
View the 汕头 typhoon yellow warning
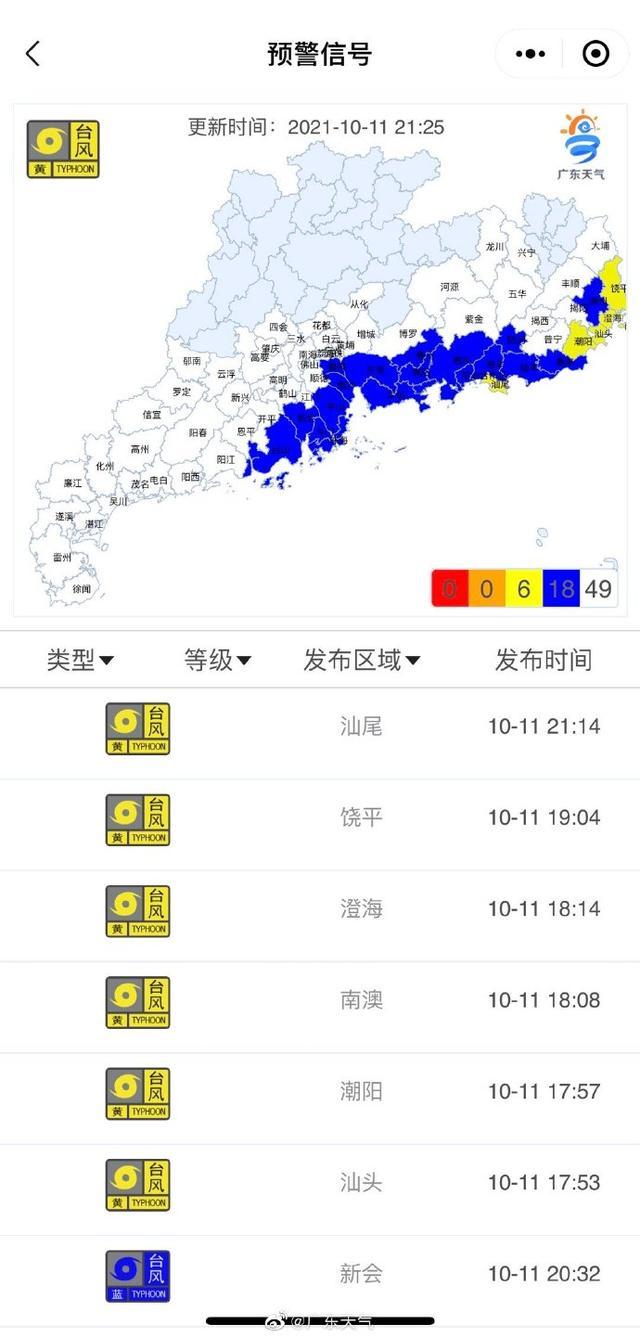tap(361, 1182)
